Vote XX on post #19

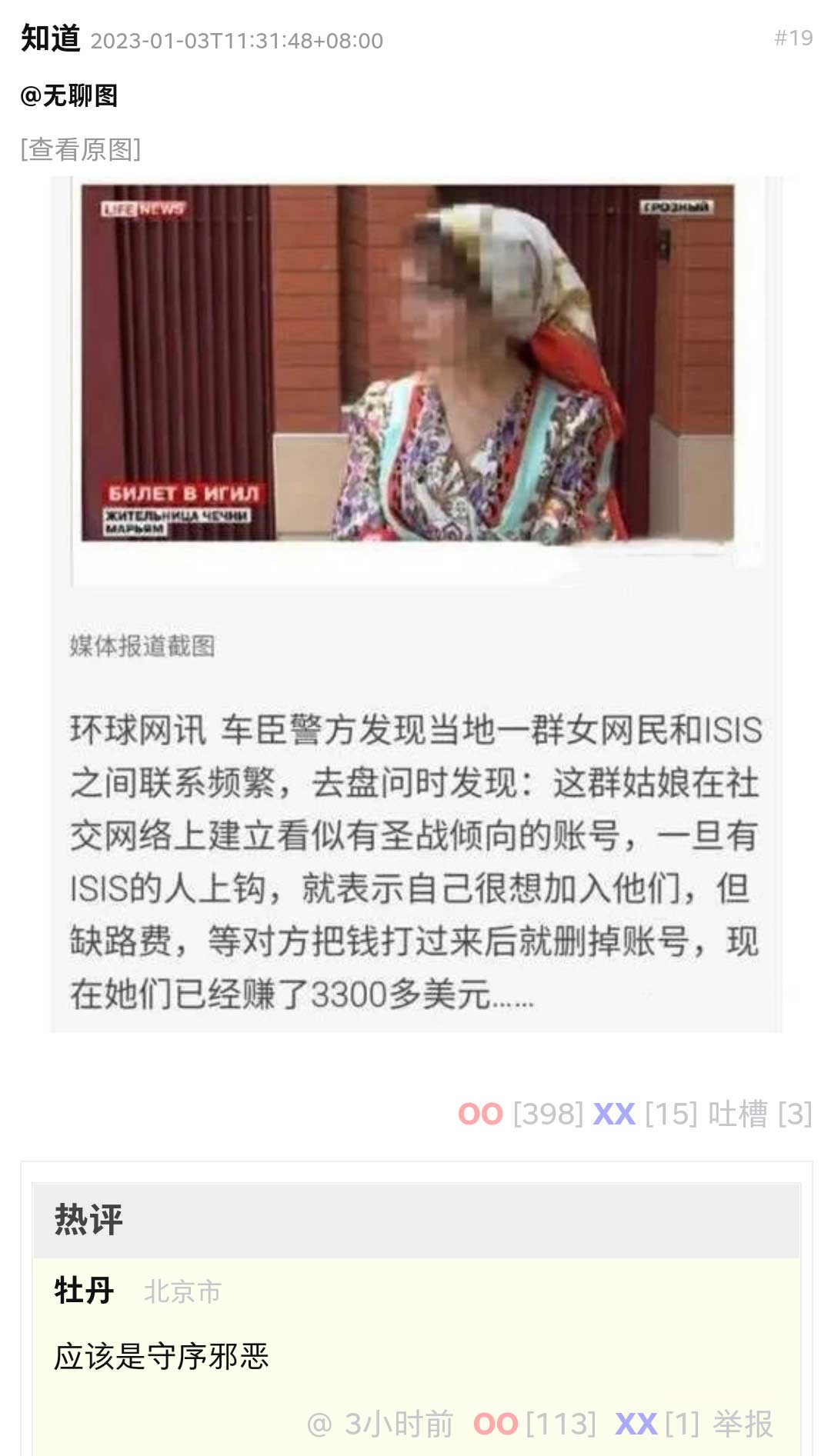tap(614, 1114)
